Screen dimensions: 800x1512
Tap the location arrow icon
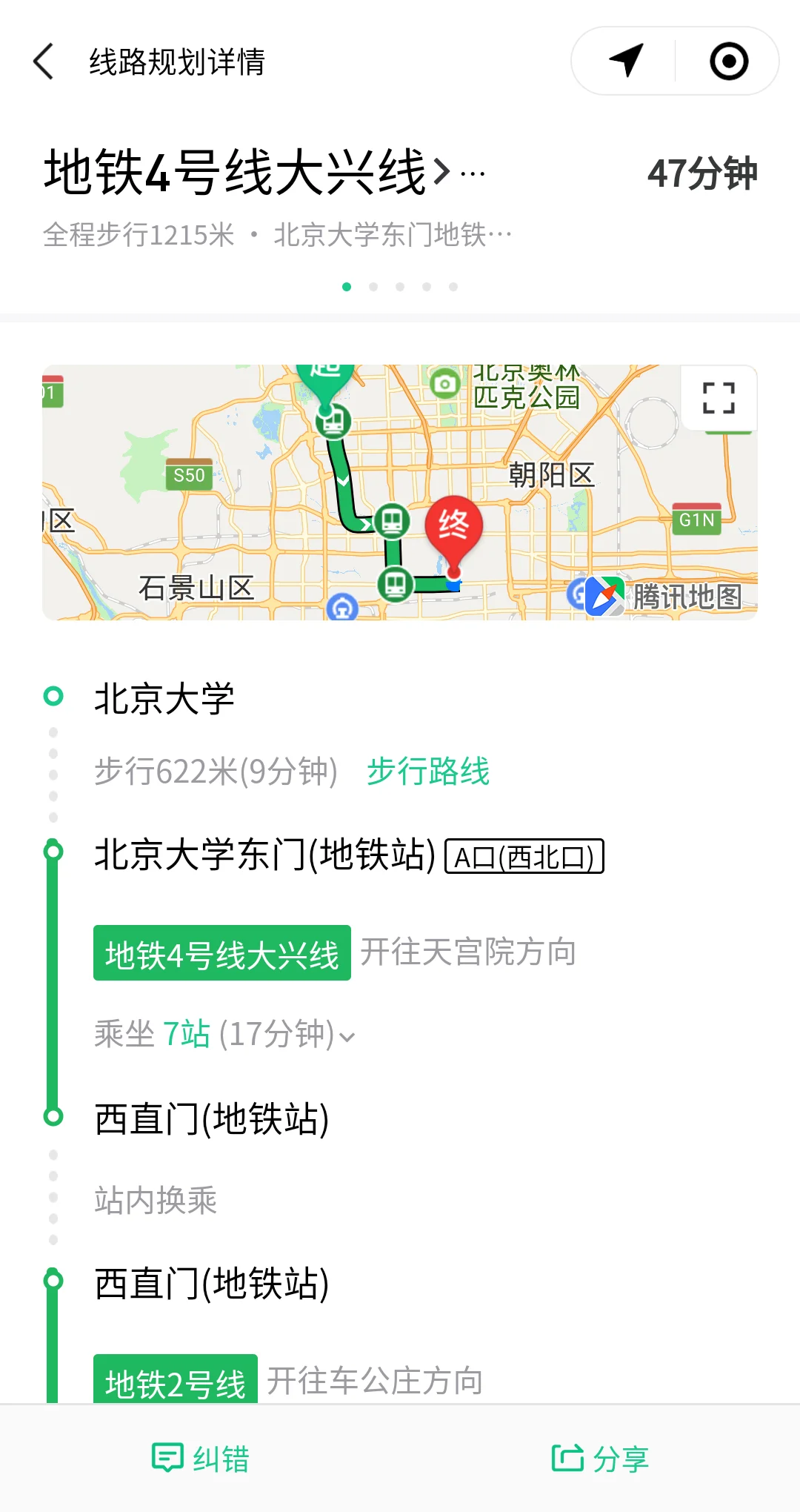626,61
